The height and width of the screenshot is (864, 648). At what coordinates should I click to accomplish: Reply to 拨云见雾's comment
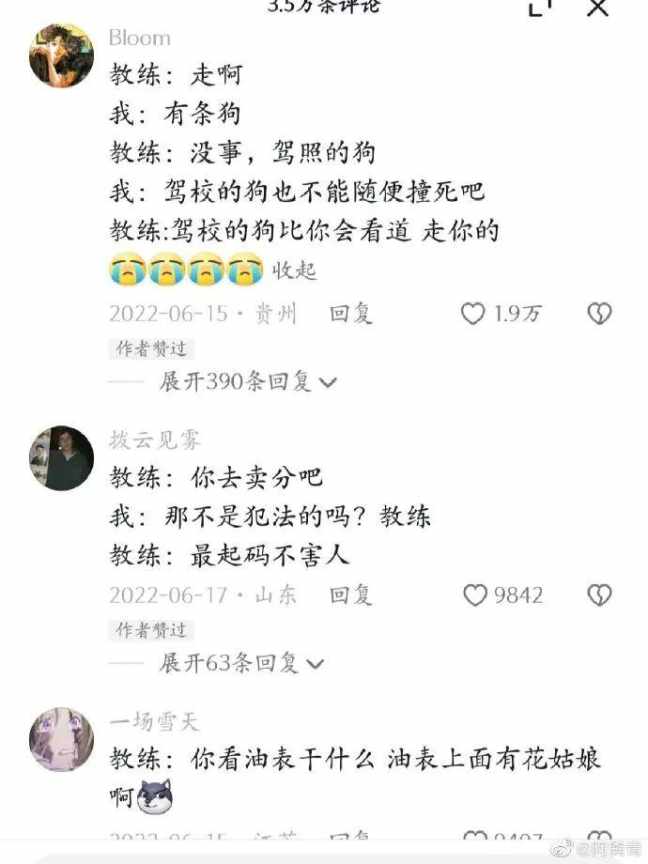click(x=351, y=595)
